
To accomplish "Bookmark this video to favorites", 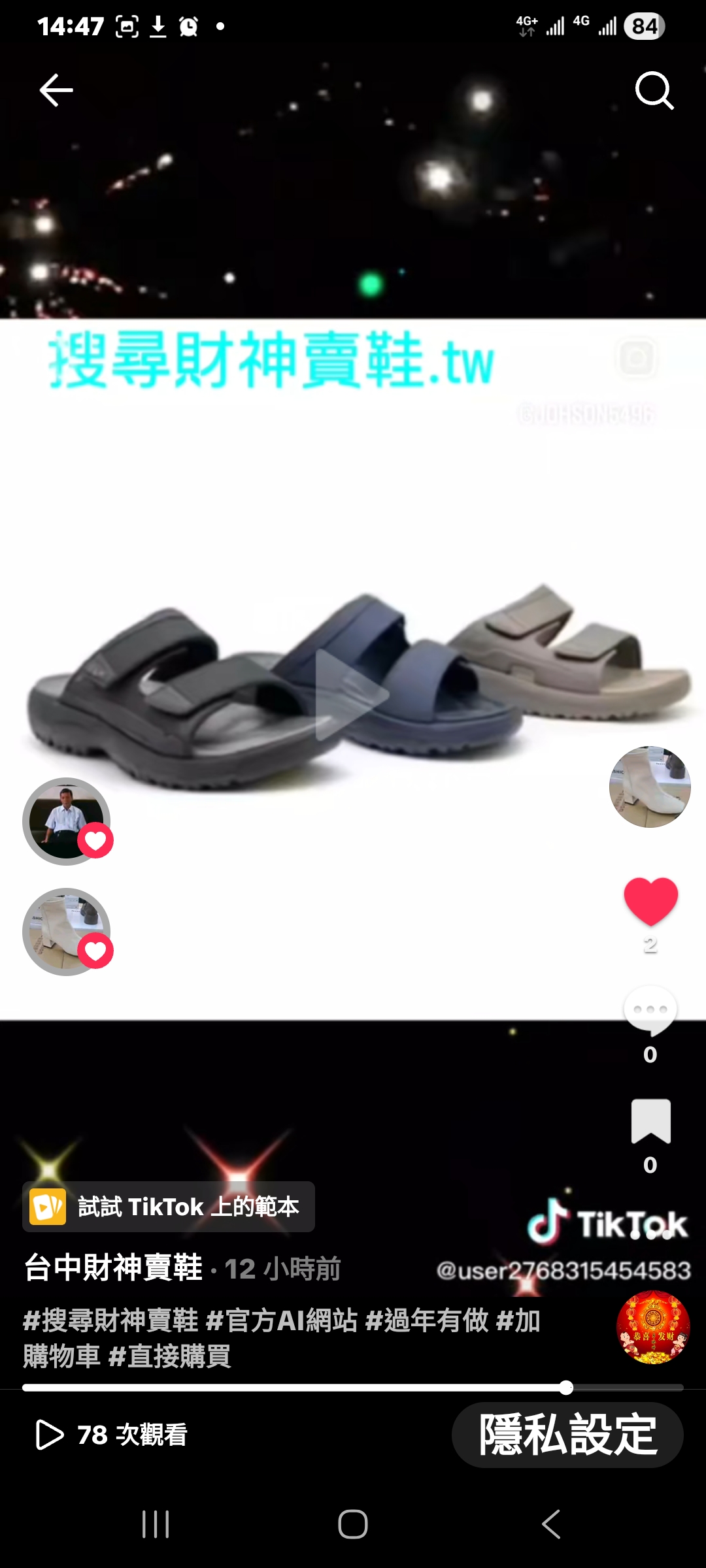I will tap(650, 1121).
